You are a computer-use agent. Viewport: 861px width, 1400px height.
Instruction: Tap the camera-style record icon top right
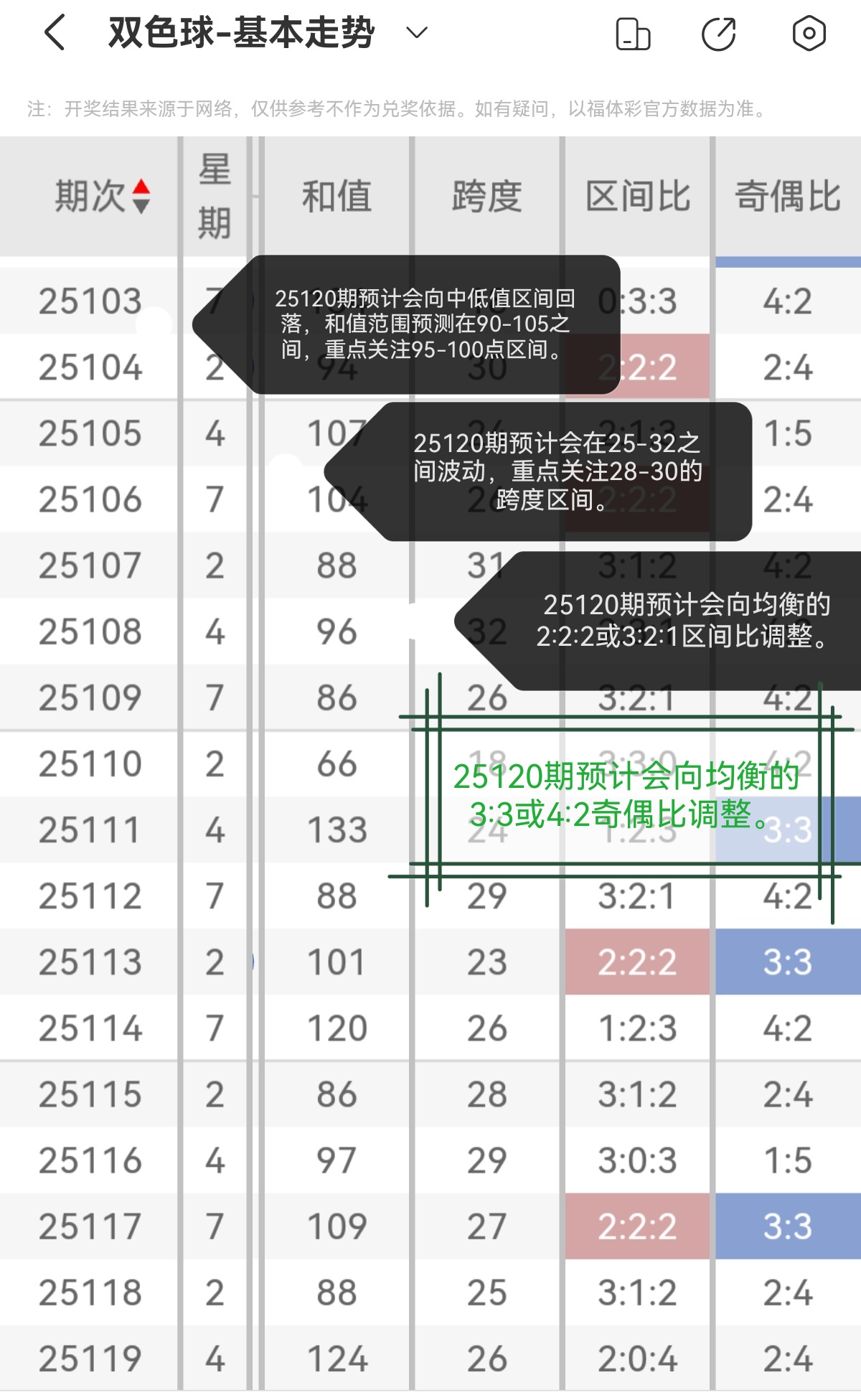[x=809, y=32]
